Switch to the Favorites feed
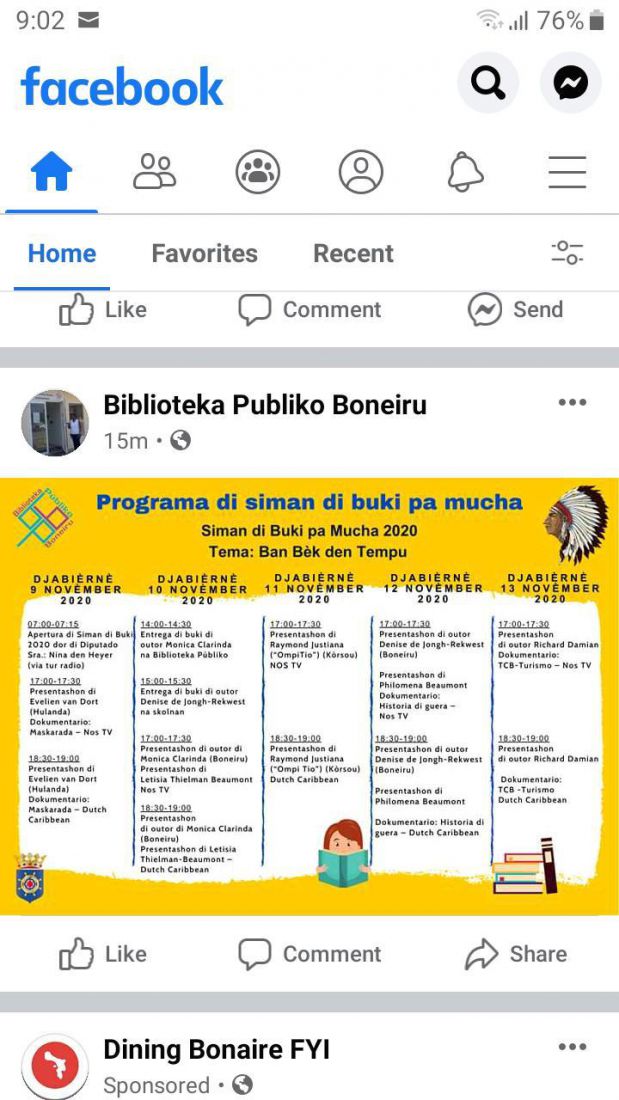 [x=204, y=253]
